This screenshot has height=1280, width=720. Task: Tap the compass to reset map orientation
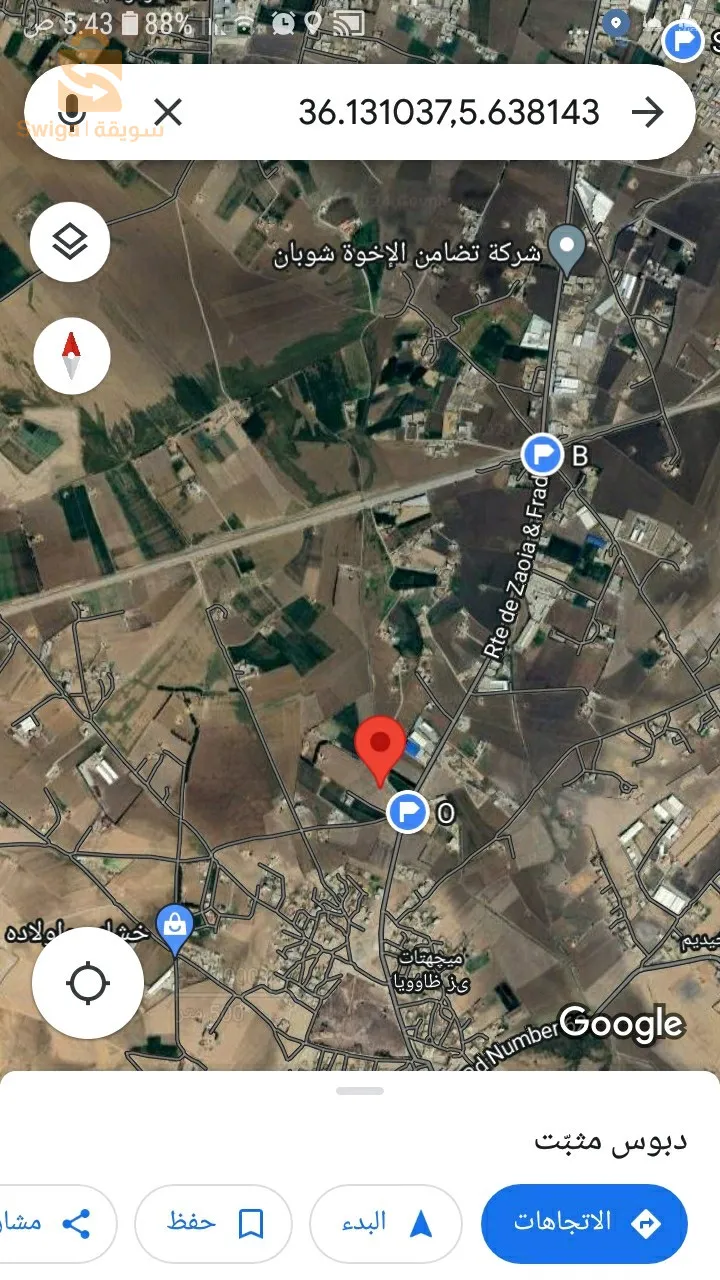tap(71, 356)
